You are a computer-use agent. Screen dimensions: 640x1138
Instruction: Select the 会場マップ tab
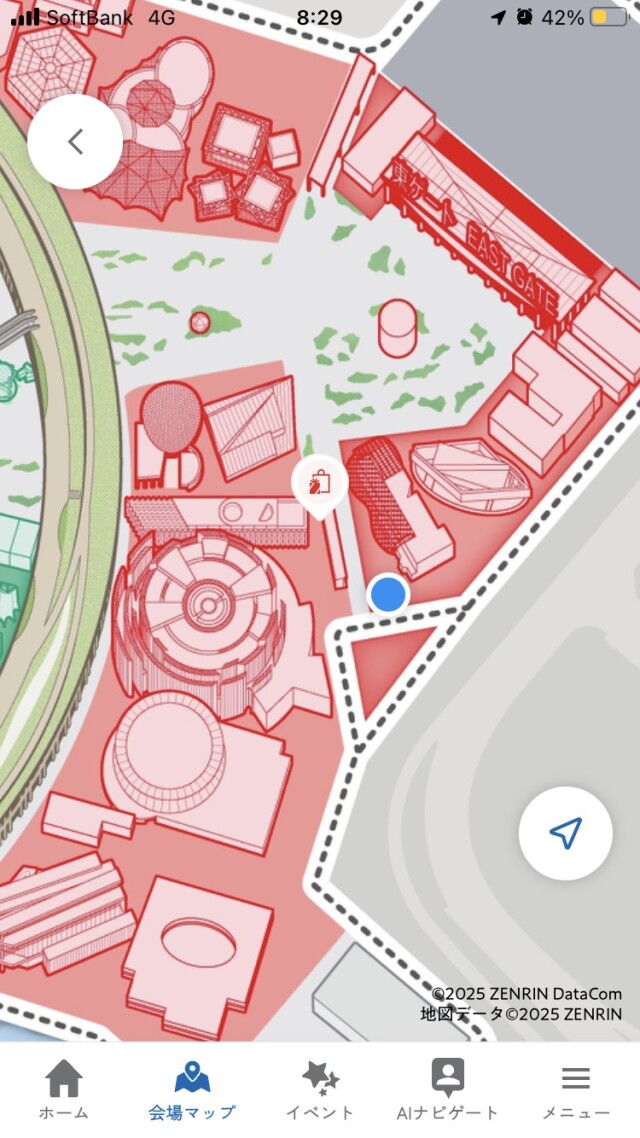coord(192,1089)
